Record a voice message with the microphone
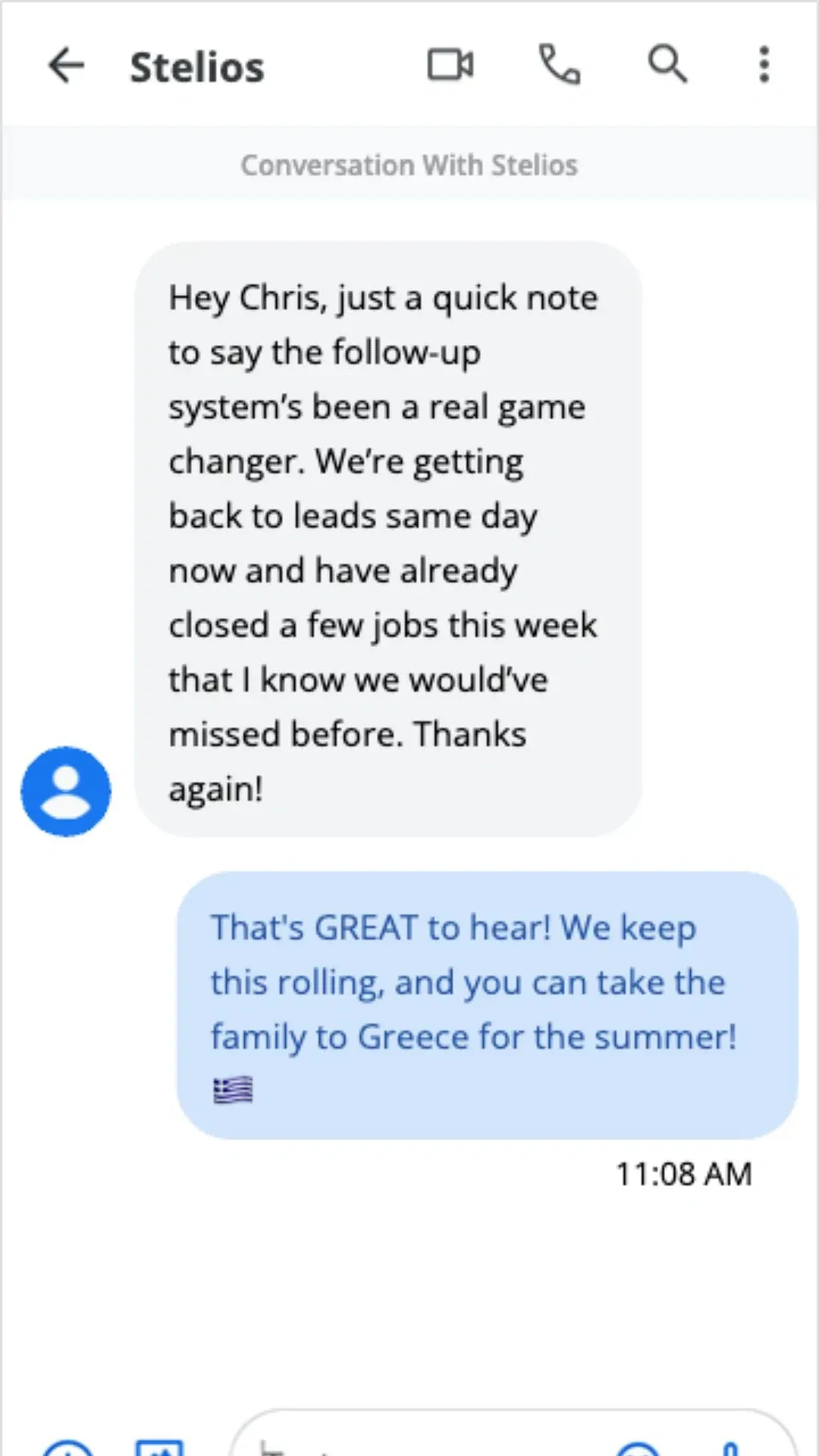Screen dimensions: 819x1456 730,1448
